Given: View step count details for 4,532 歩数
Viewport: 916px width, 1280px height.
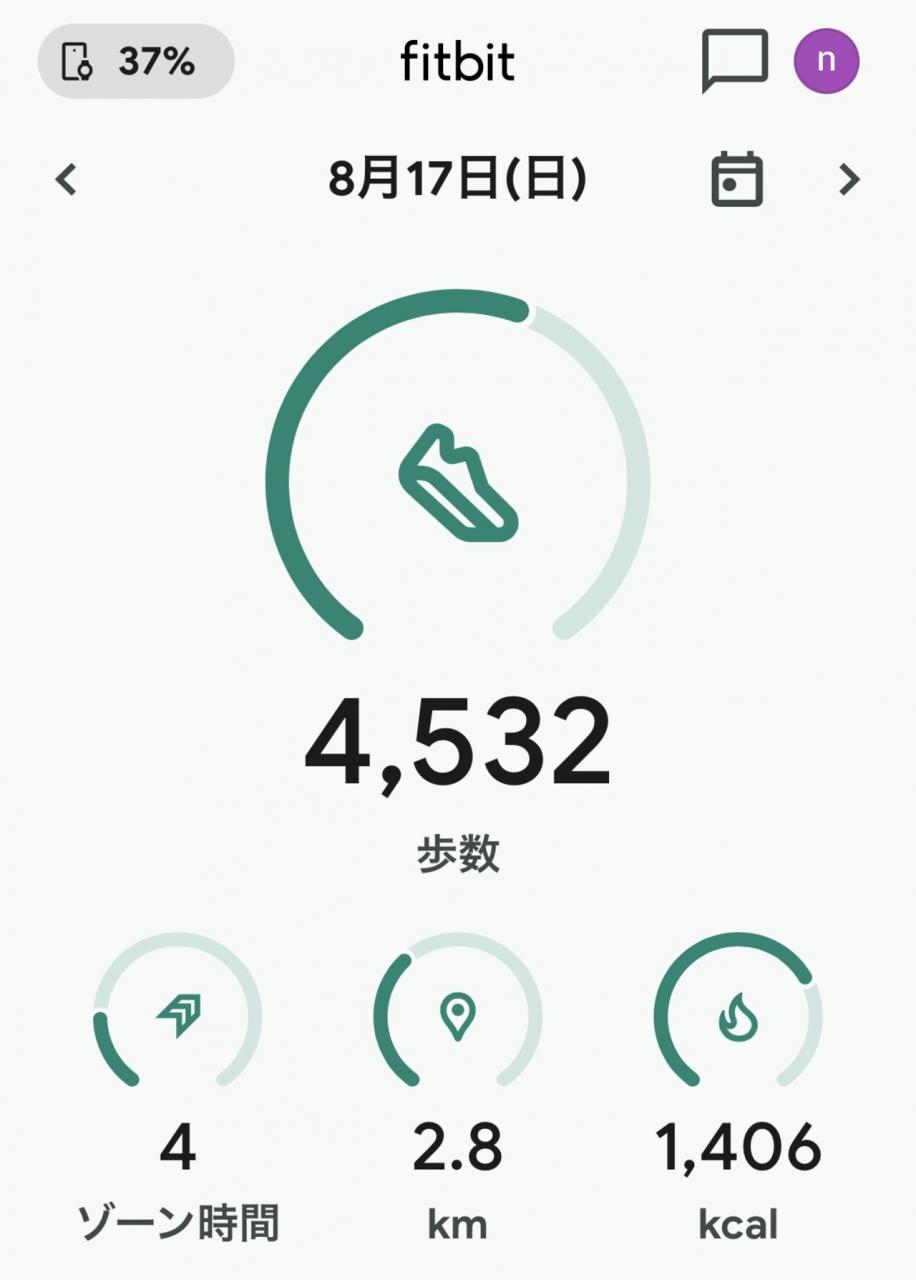Looking at the screenshot, I should [x=458, y=744].
